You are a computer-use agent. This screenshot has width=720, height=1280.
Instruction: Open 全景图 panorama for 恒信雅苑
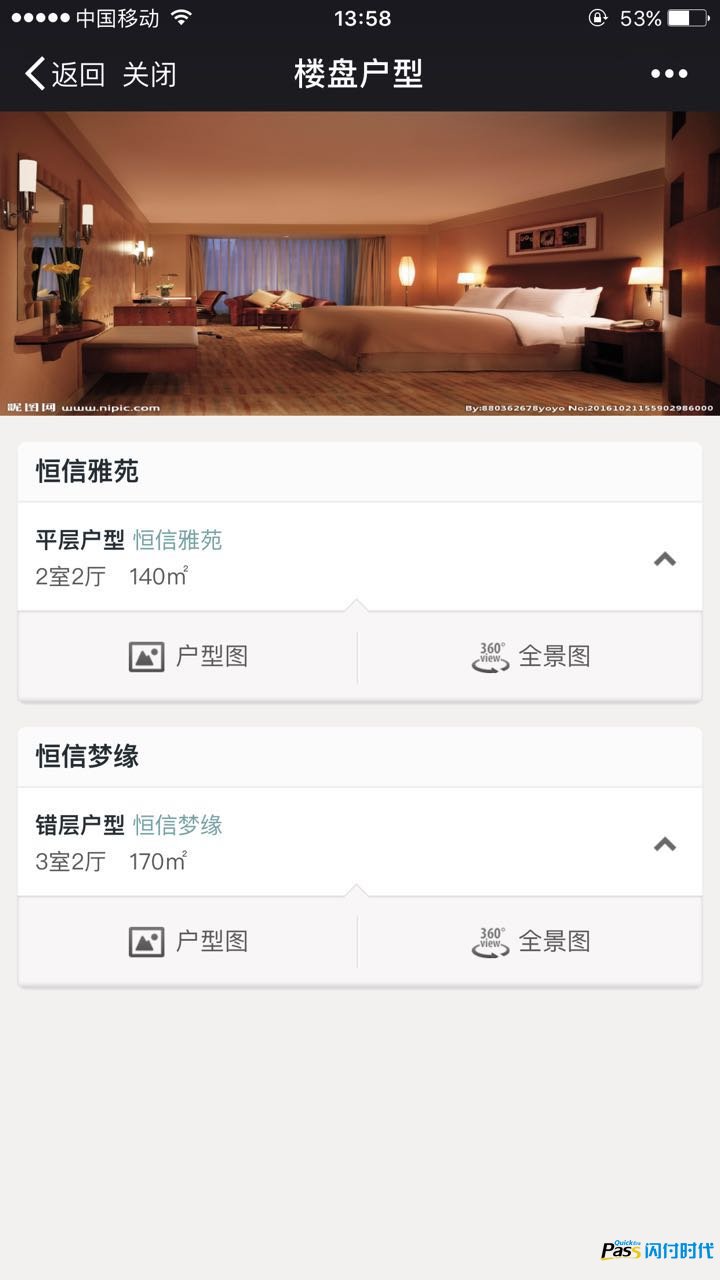coord(530,656)
